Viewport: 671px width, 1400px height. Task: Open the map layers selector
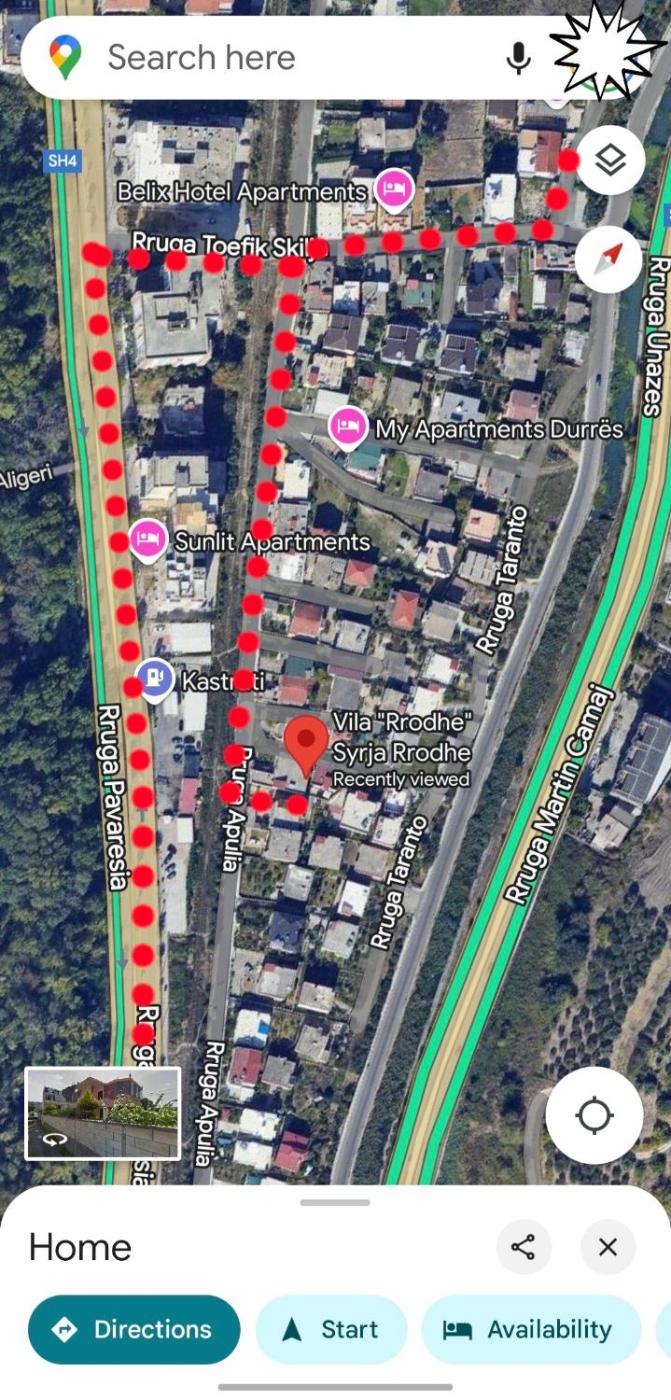click(x=609, y=160)
